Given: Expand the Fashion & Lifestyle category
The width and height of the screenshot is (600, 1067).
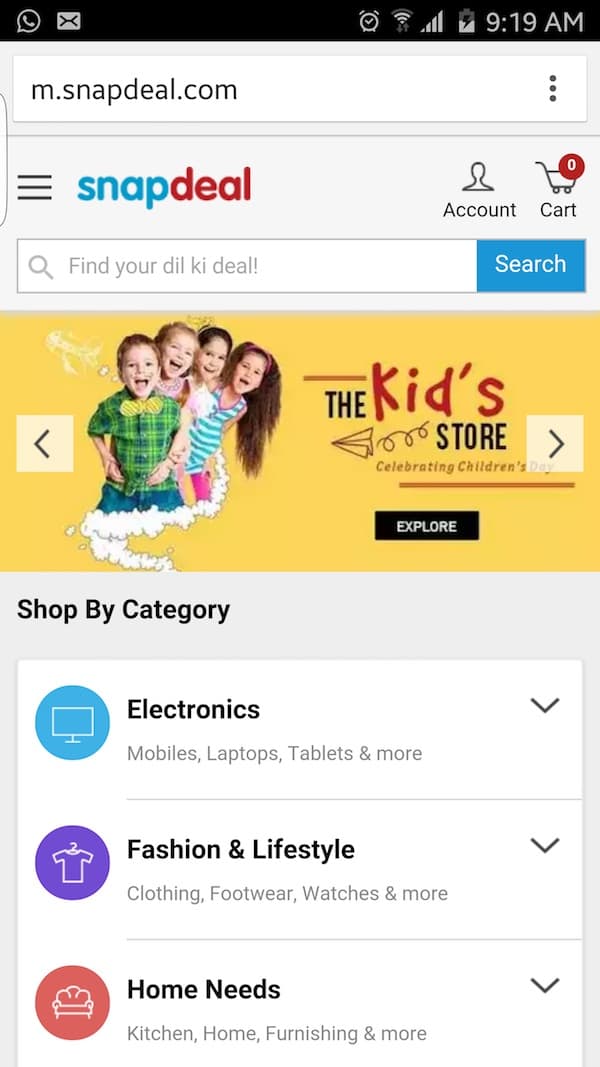Looking at the screenshot, I should [x=300, y=870].
